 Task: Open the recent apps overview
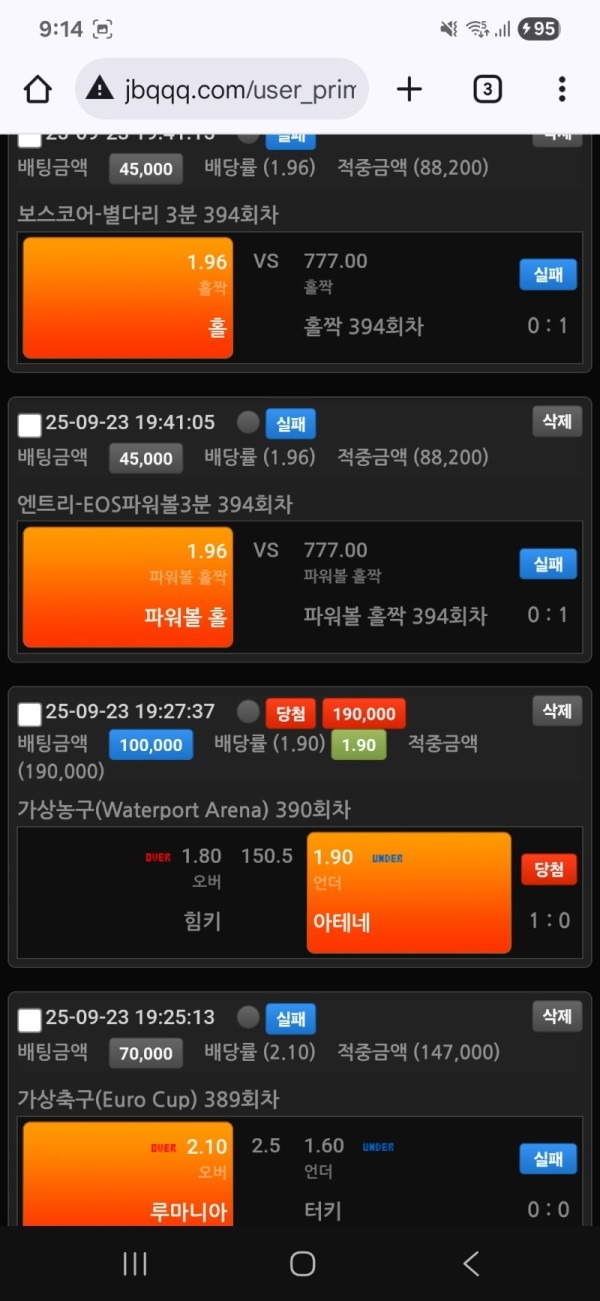135,1263
